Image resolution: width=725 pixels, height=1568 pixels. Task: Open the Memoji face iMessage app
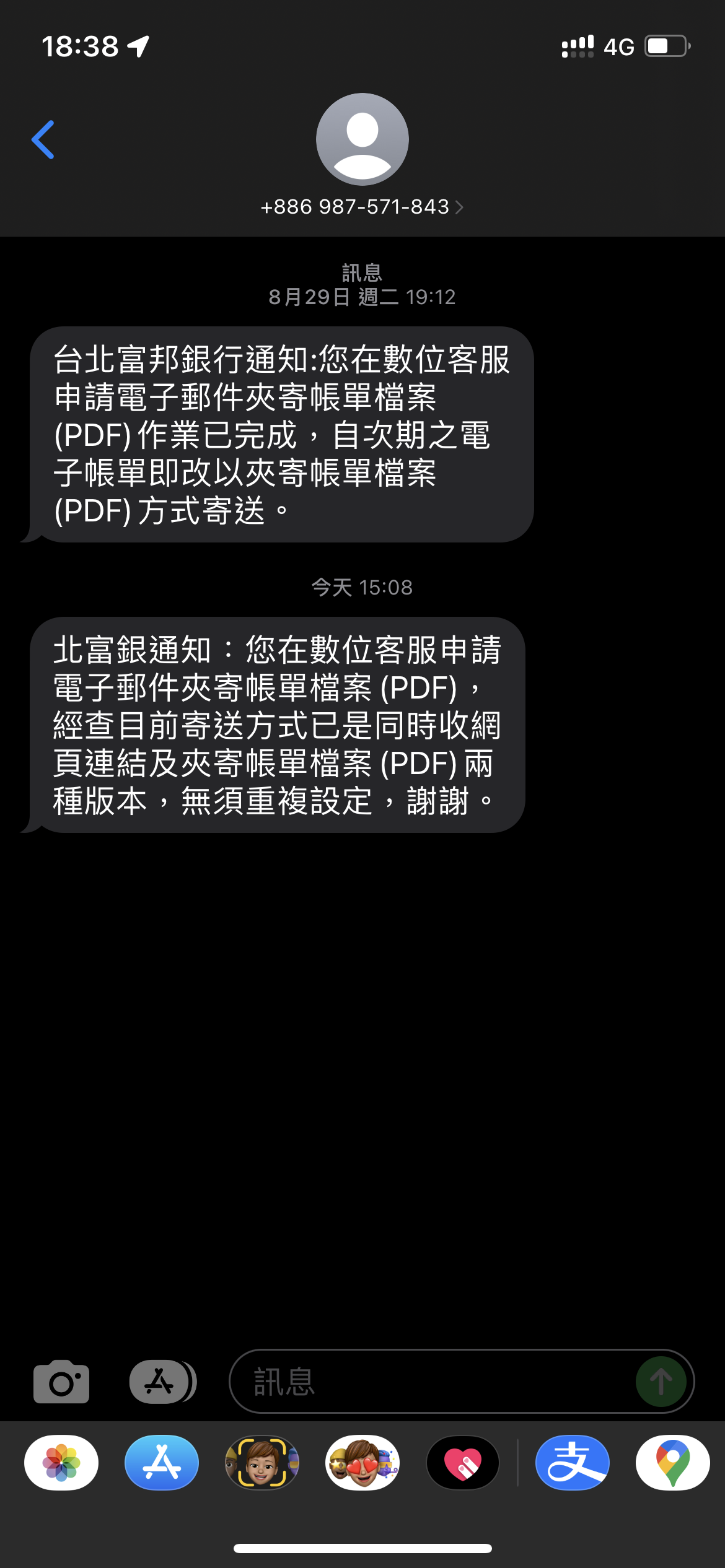[x=262, y=1463]
